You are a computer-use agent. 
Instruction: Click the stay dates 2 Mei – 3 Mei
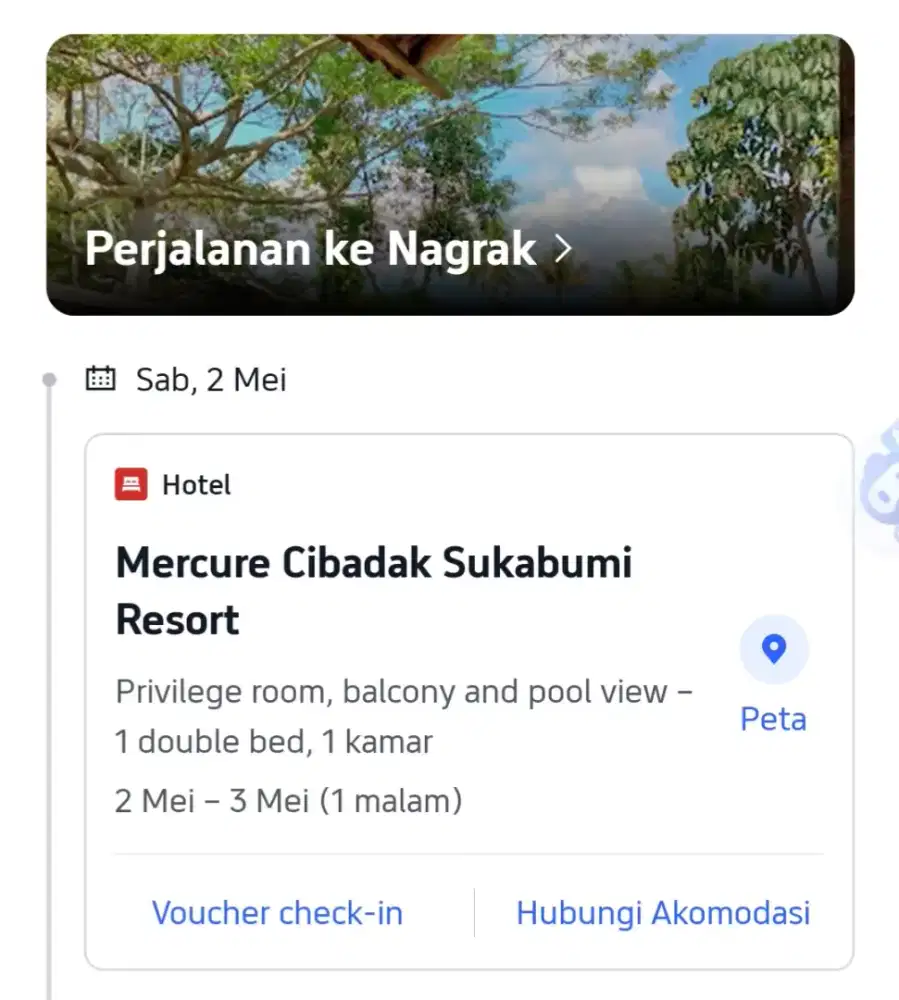click(x=289, y=800)
